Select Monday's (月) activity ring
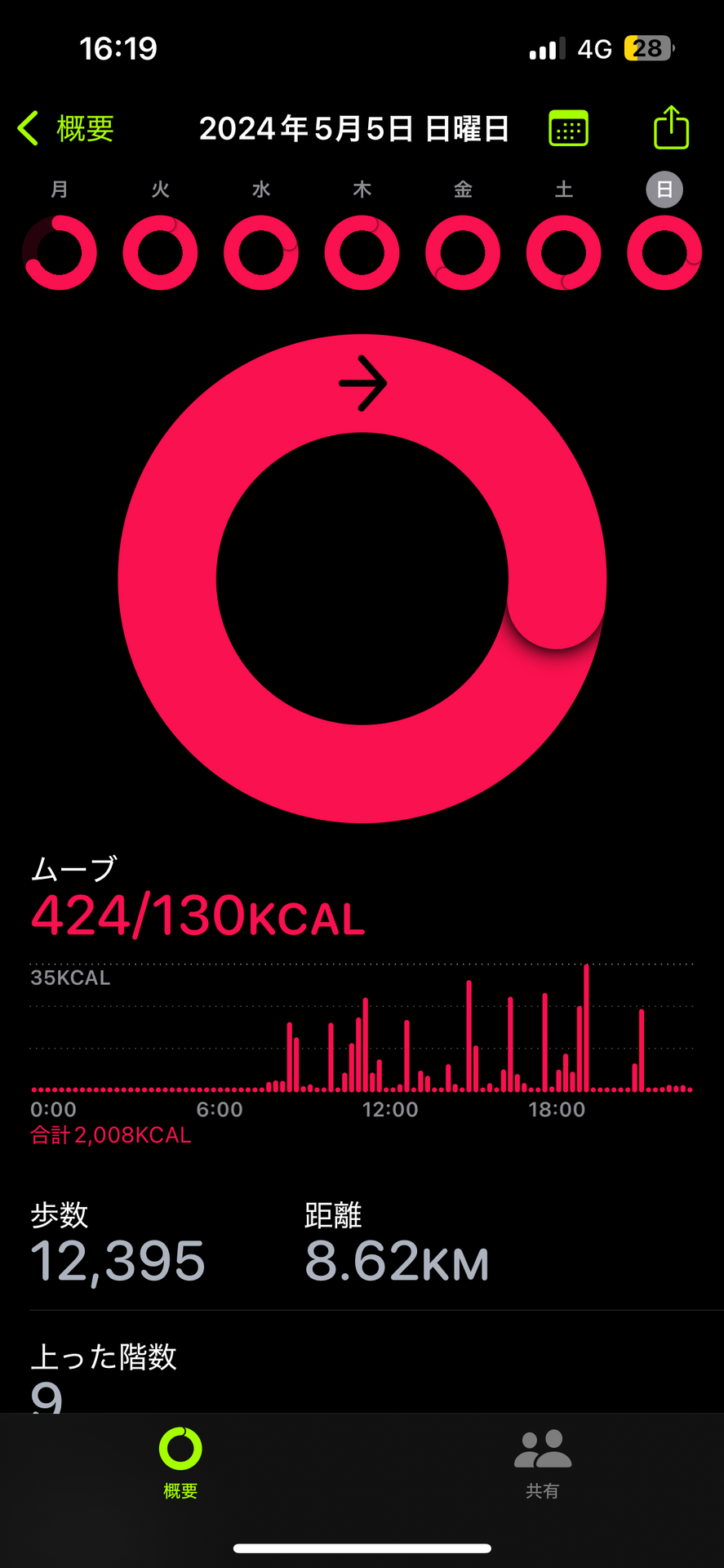 tap(60, 252)
